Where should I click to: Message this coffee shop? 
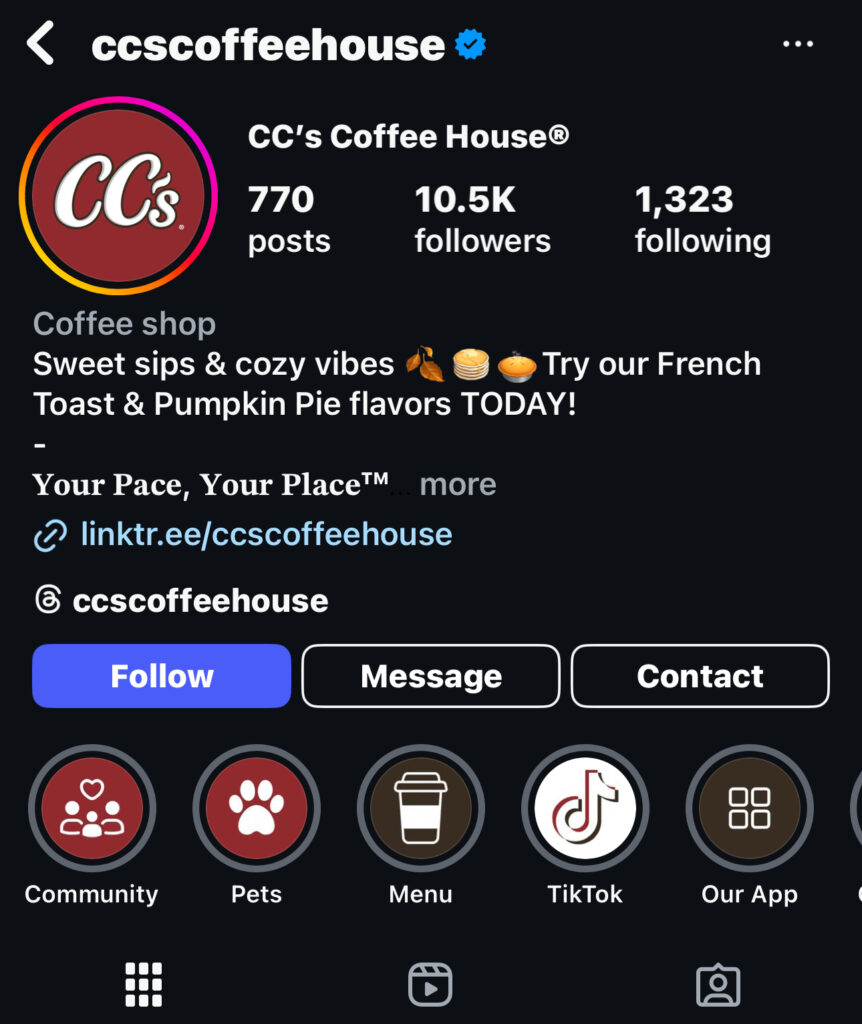click(x=431, y=676)
